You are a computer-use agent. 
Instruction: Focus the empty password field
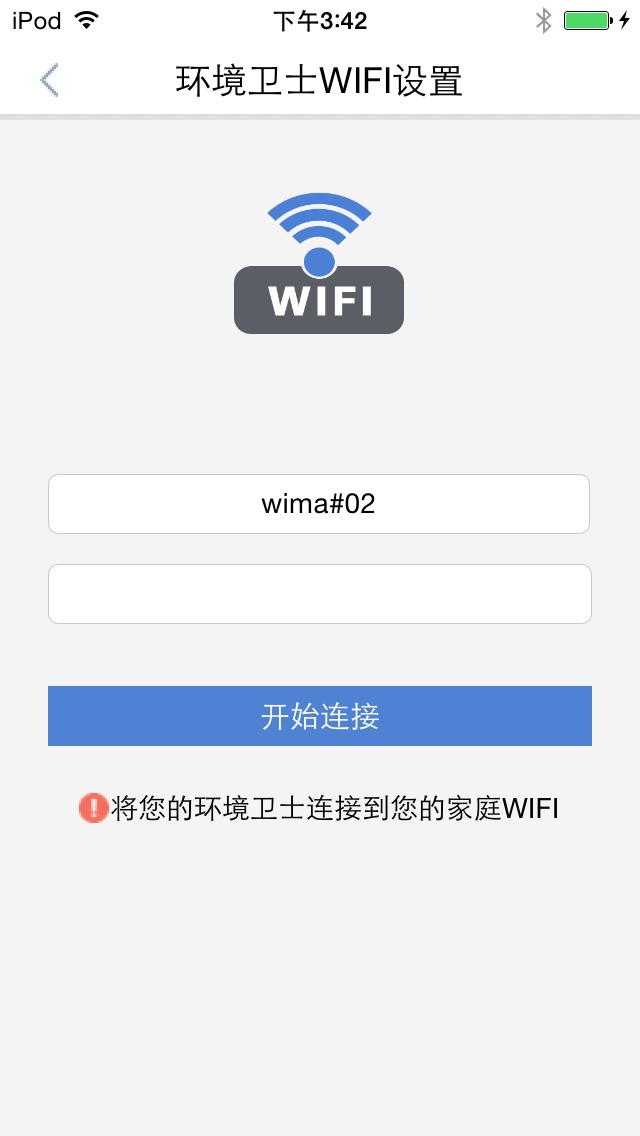pos(320,594)
